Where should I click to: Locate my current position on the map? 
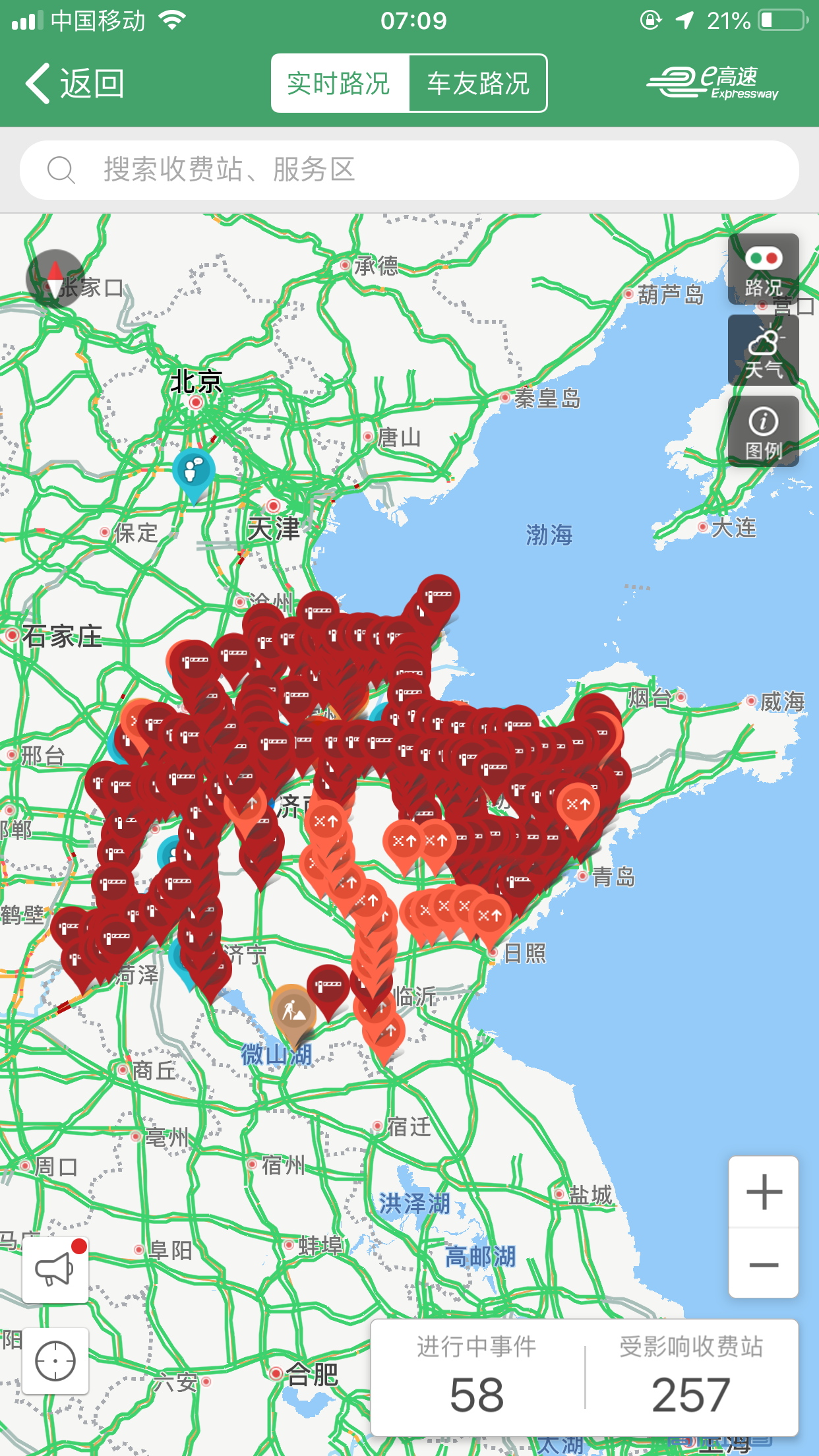click(x=55, y=1360)
